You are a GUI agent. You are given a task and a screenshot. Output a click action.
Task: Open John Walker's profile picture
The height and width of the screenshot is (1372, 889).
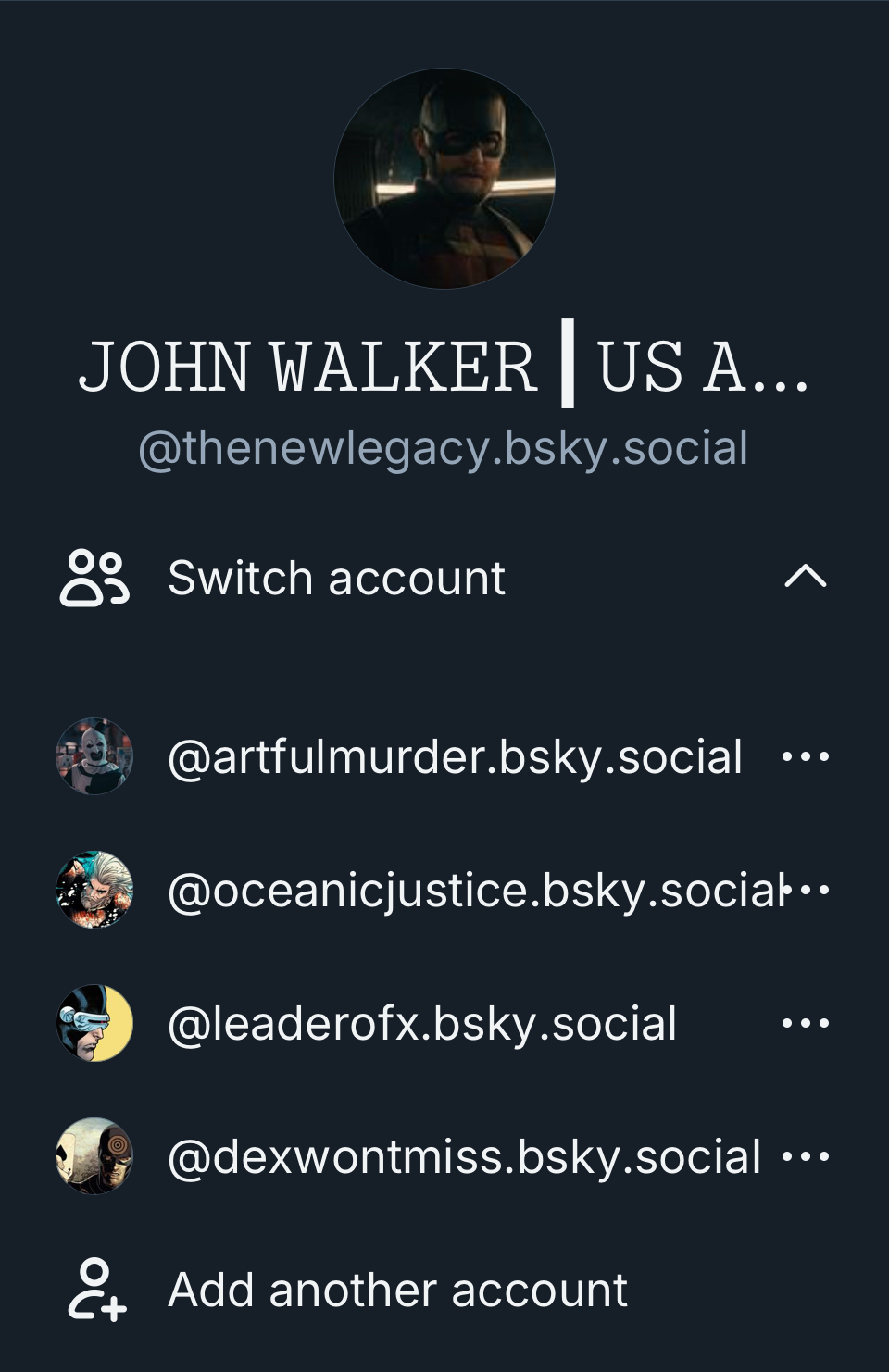(444, 179)
